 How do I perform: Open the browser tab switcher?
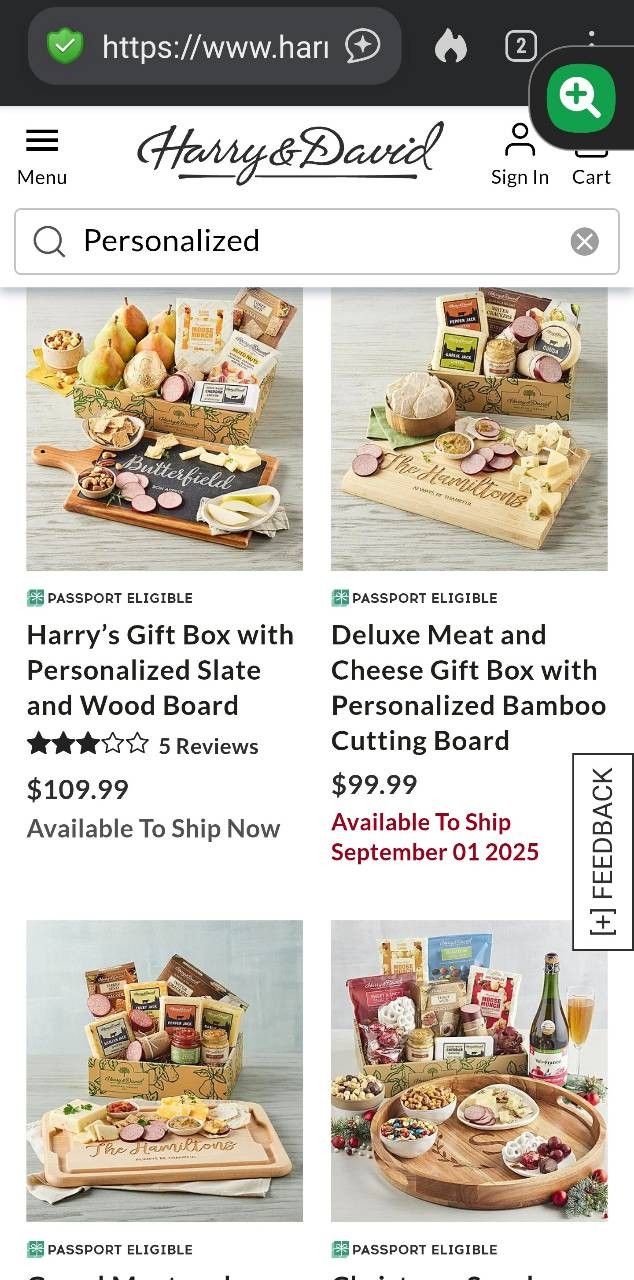coord(521,46)
